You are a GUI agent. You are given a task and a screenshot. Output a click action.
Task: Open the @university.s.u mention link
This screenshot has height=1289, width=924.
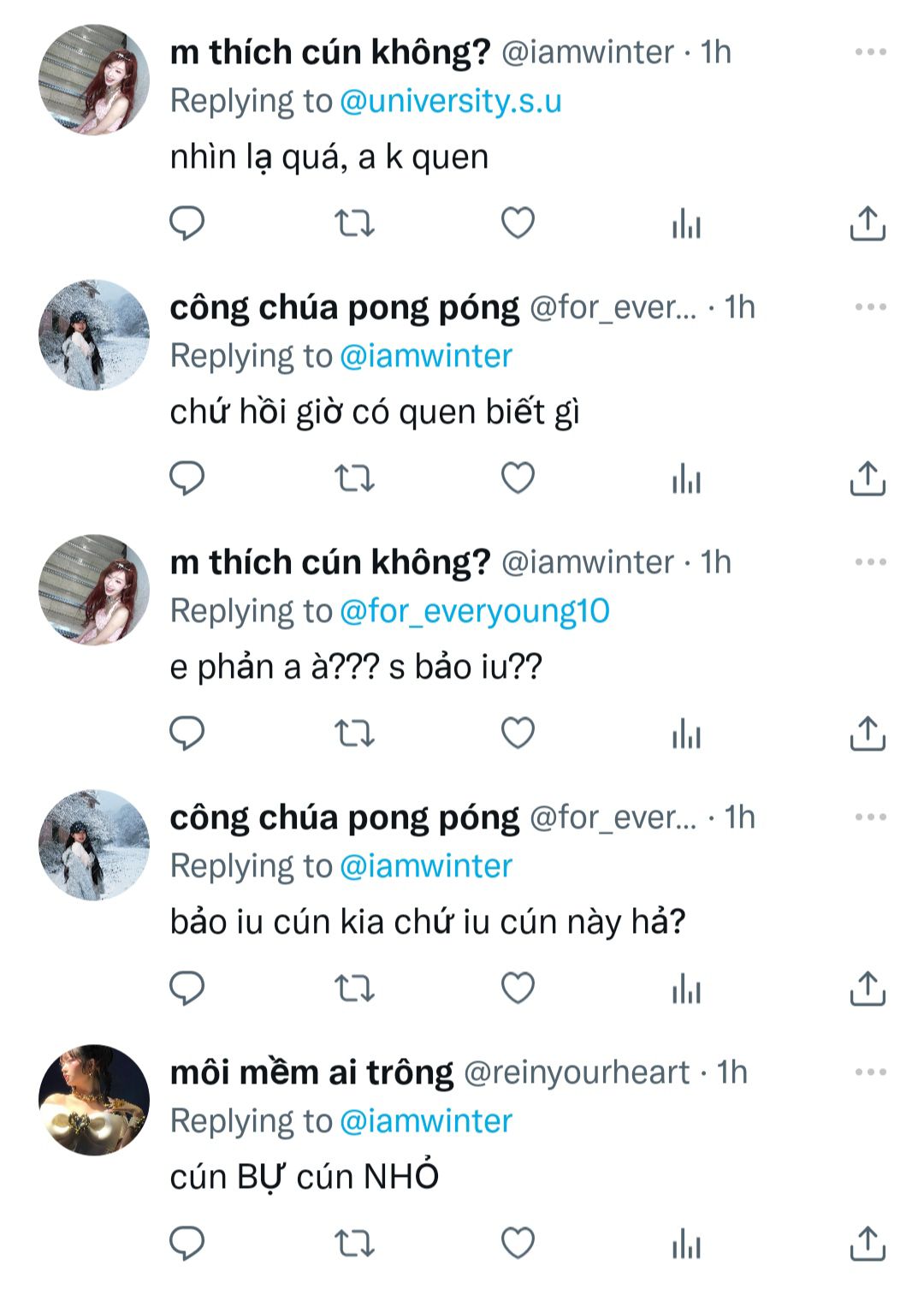(x=450, y=101)
